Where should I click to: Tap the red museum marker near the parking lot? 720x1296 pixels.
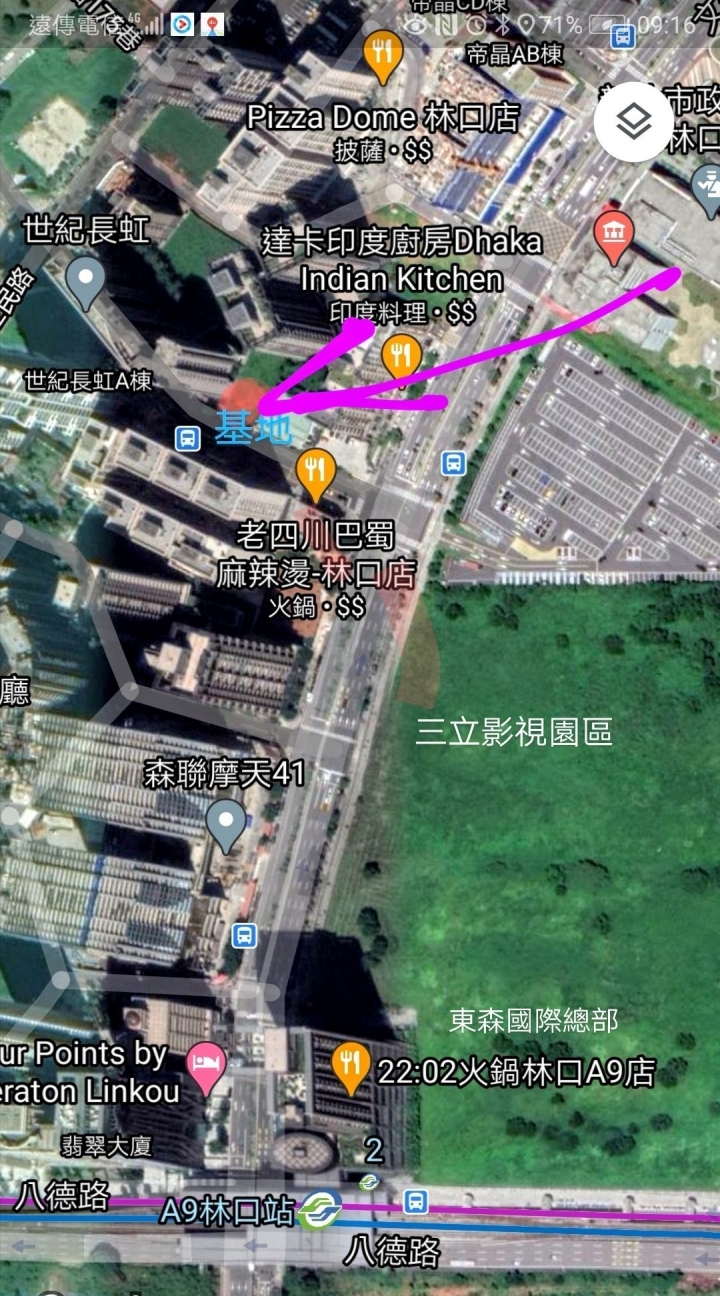point(612,235)
